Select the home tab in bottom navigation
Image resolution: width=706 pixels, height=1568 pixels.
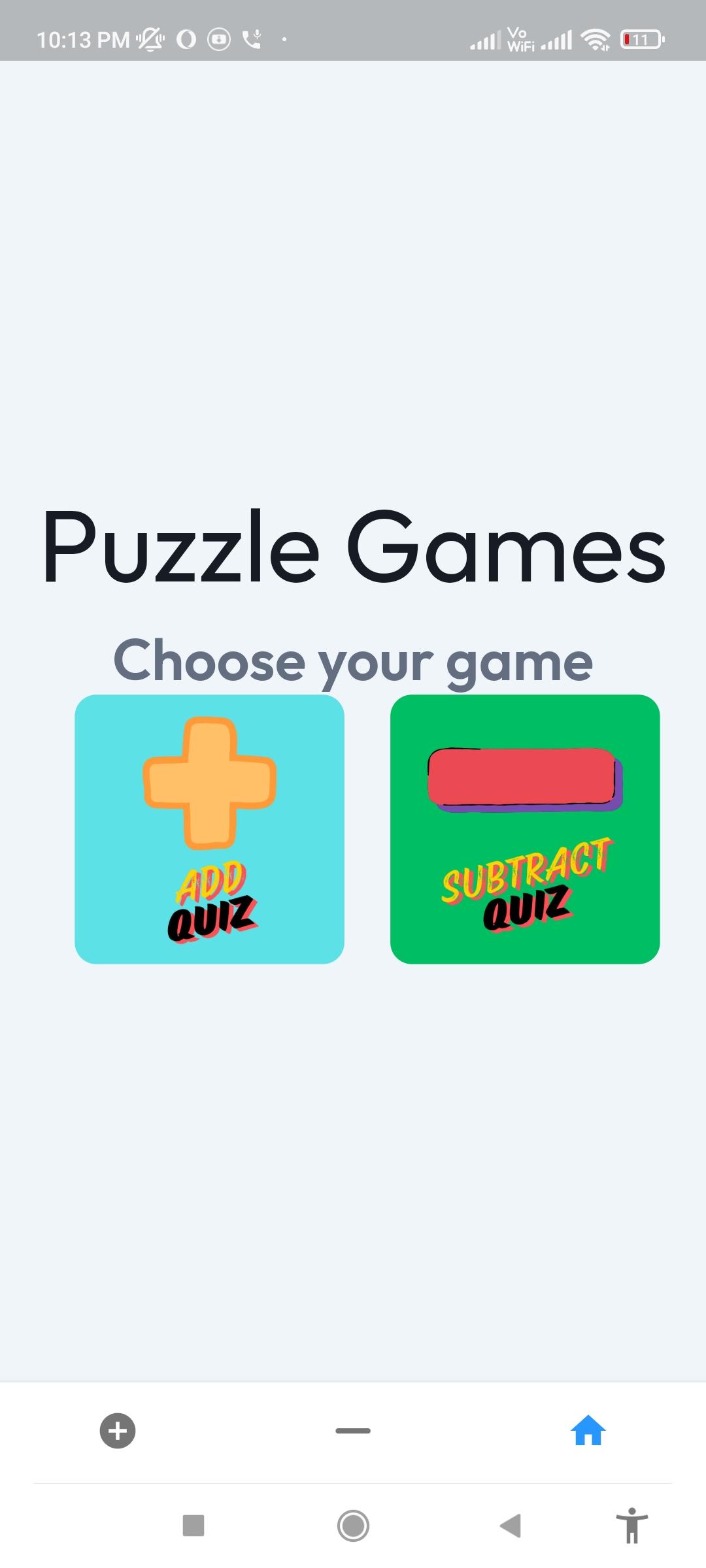coord(588,1431)
